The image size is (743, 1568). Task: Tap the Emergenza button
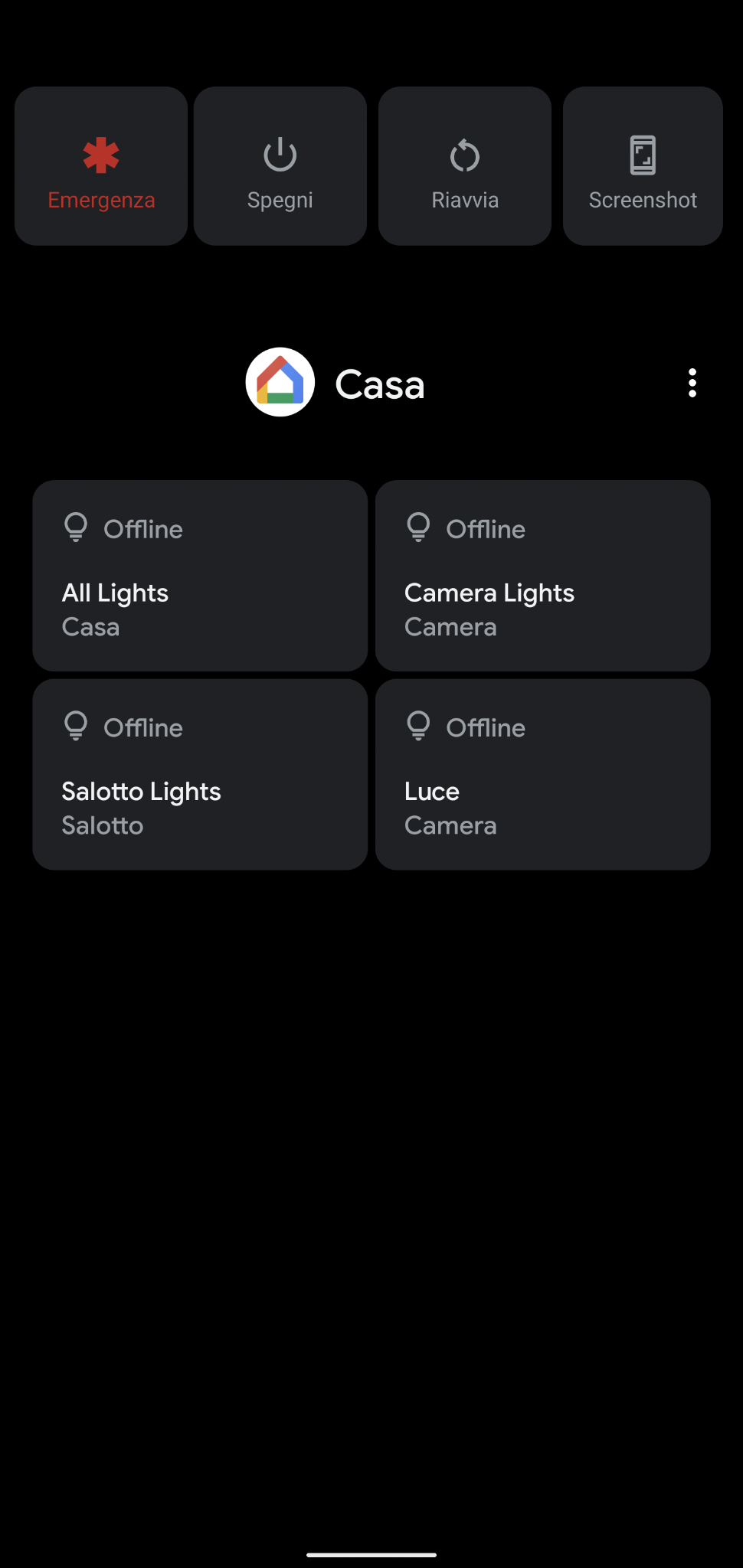tap(101, 166)
